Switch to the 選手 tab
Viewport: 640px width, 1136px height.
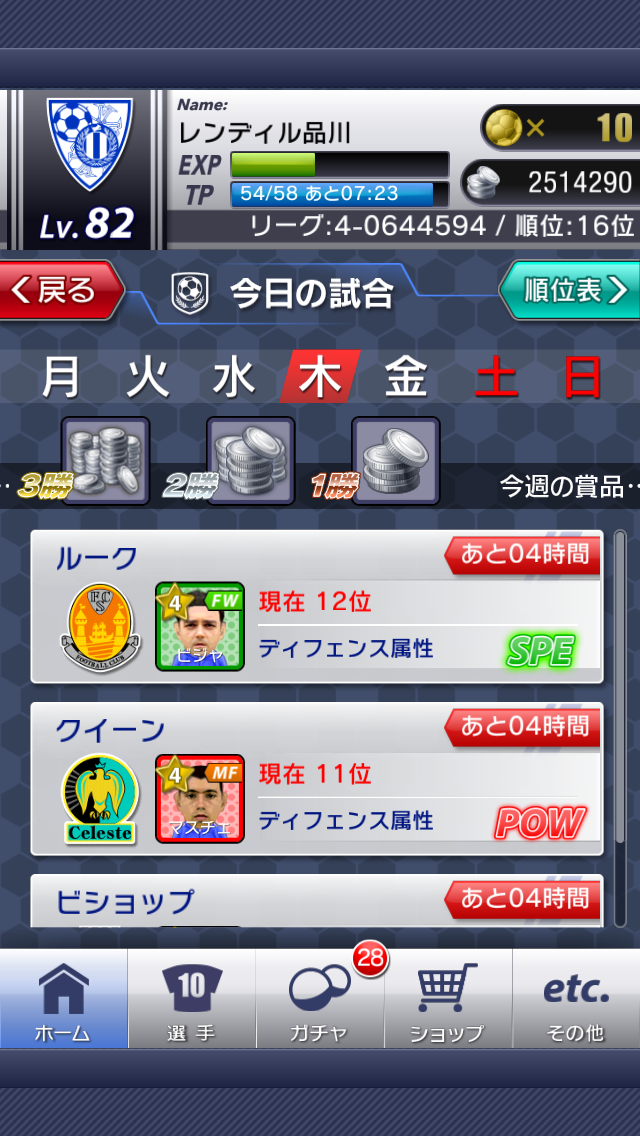click(191, 999)
